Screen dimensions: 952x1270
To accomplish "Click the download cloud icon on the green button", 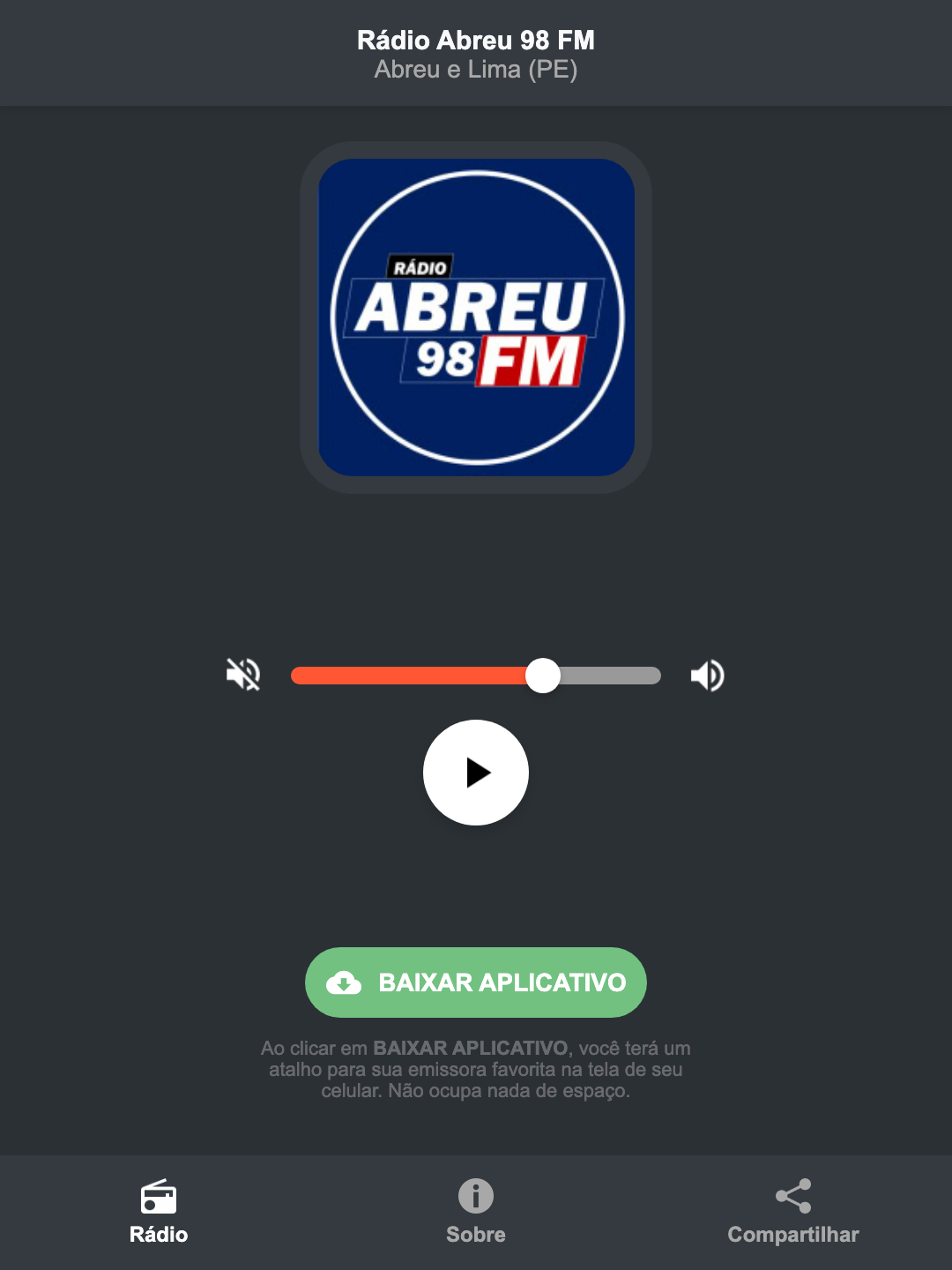I will coord(346,982).
